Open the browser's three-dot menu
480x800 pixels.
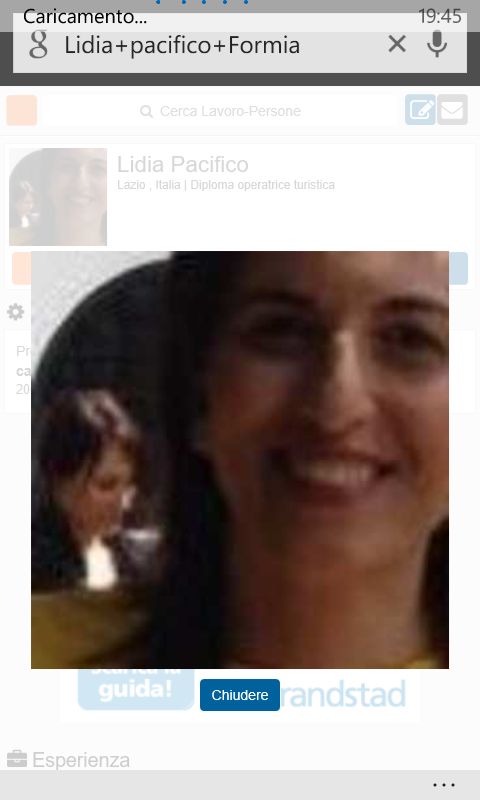point(443,785)
